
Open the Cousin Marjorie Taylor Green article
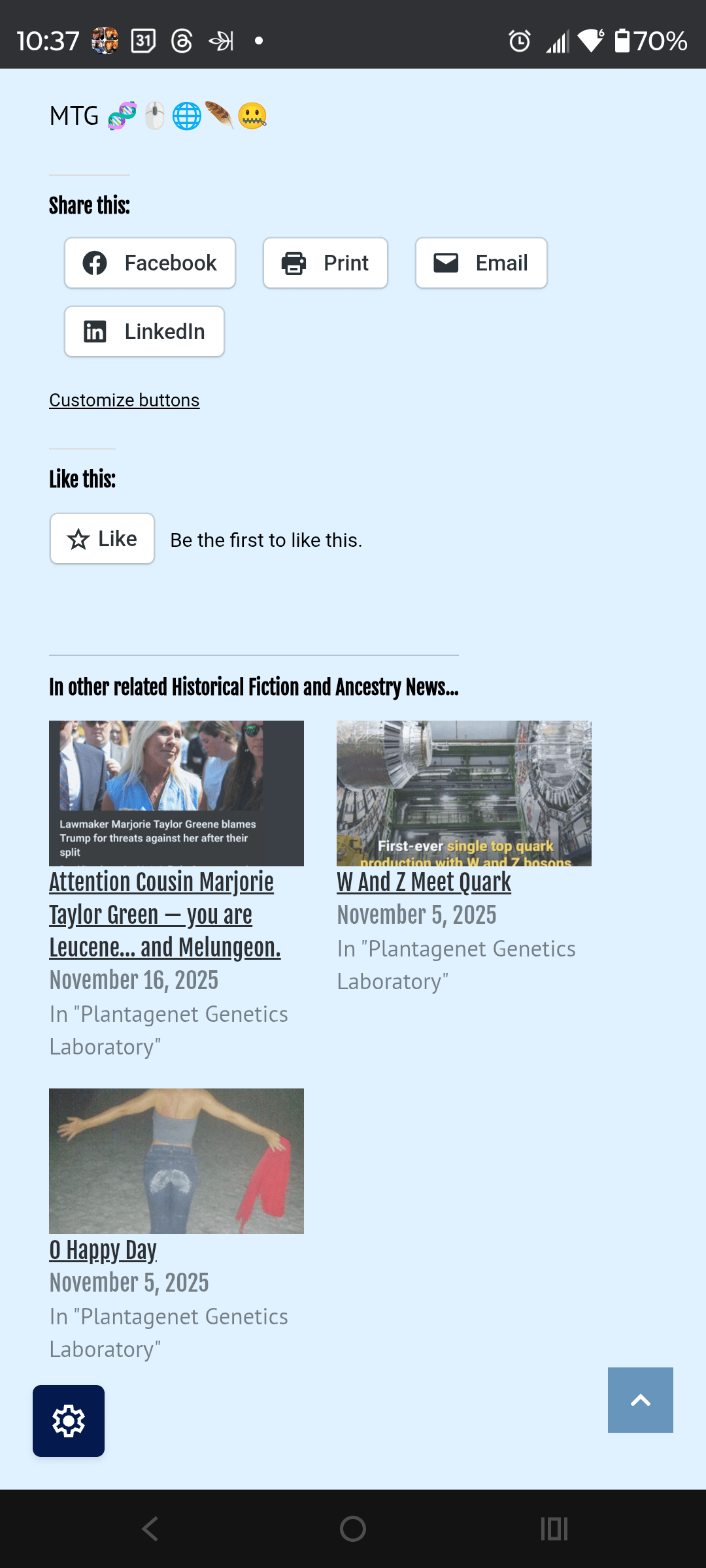click(164, 915)
